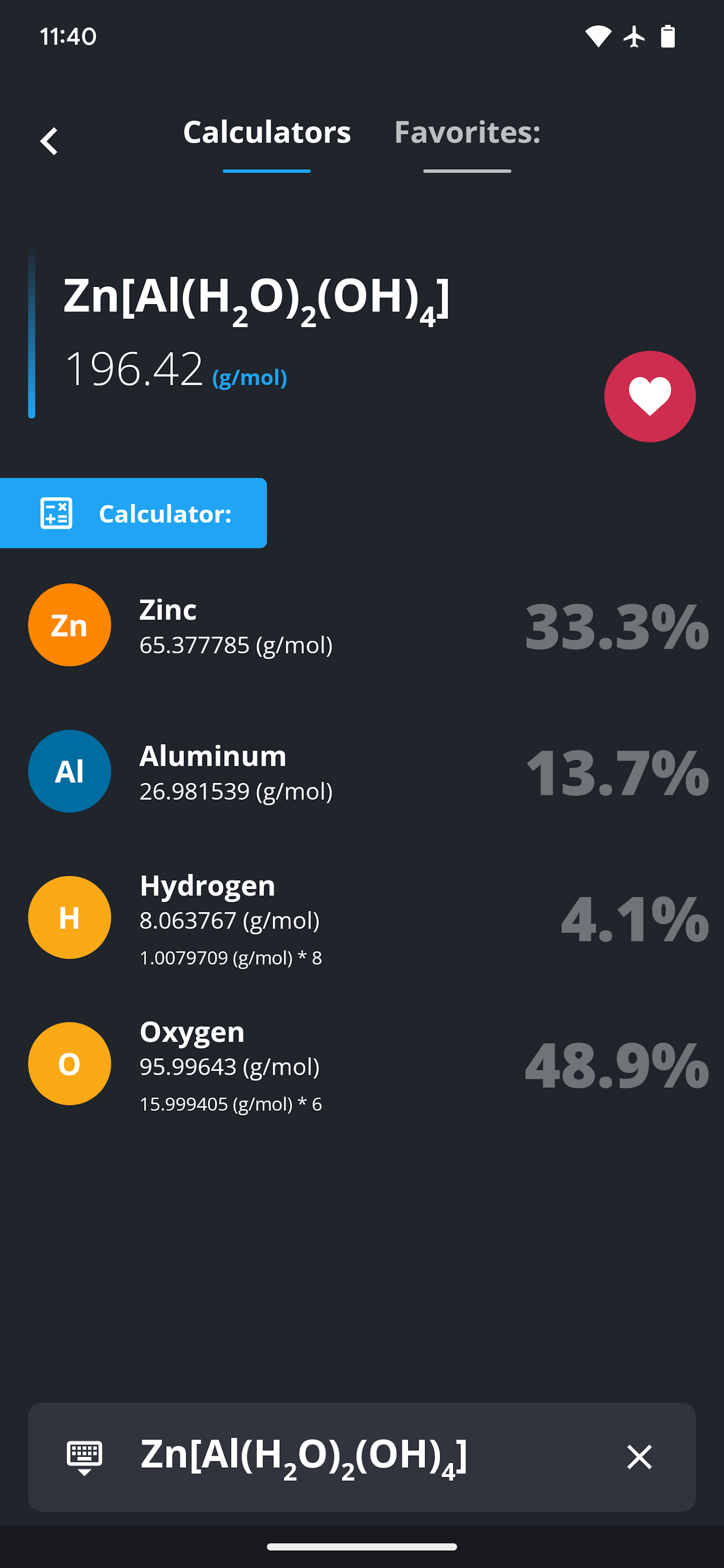
Task: Tap the airplane mode status icon
Action: coord(635,36)
